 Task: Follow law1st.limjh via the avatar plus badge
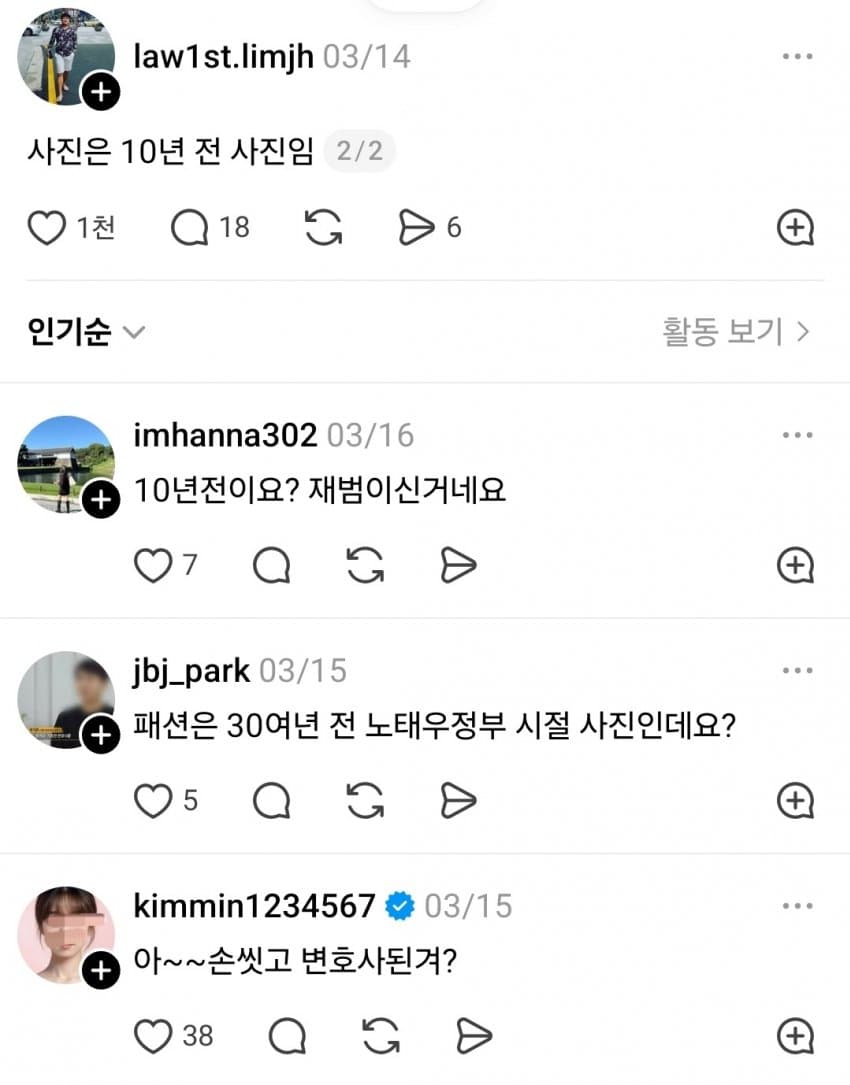click(100, 94)
